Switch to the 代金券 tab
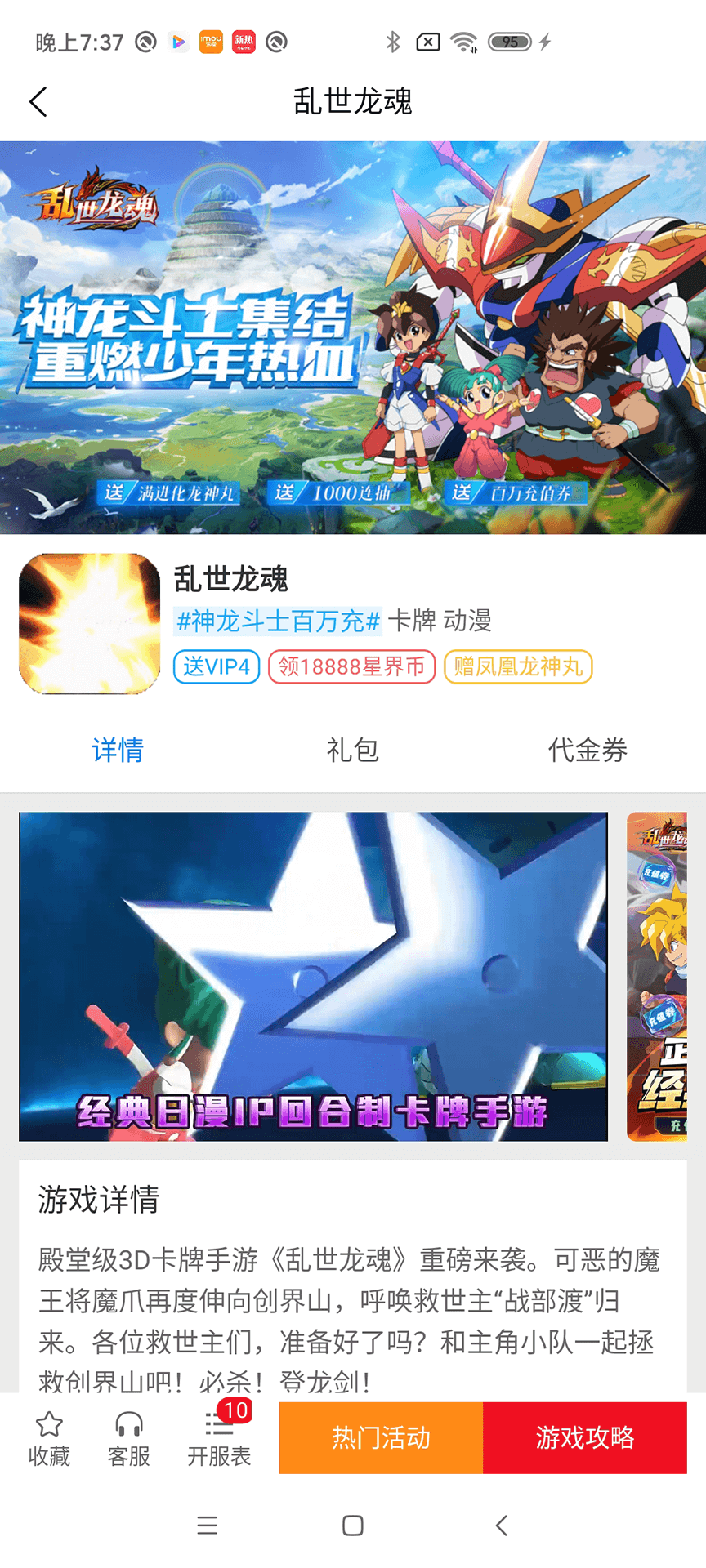Image resolution: width=706 pixels, height=1568 pixels. (x=588, y=749)
